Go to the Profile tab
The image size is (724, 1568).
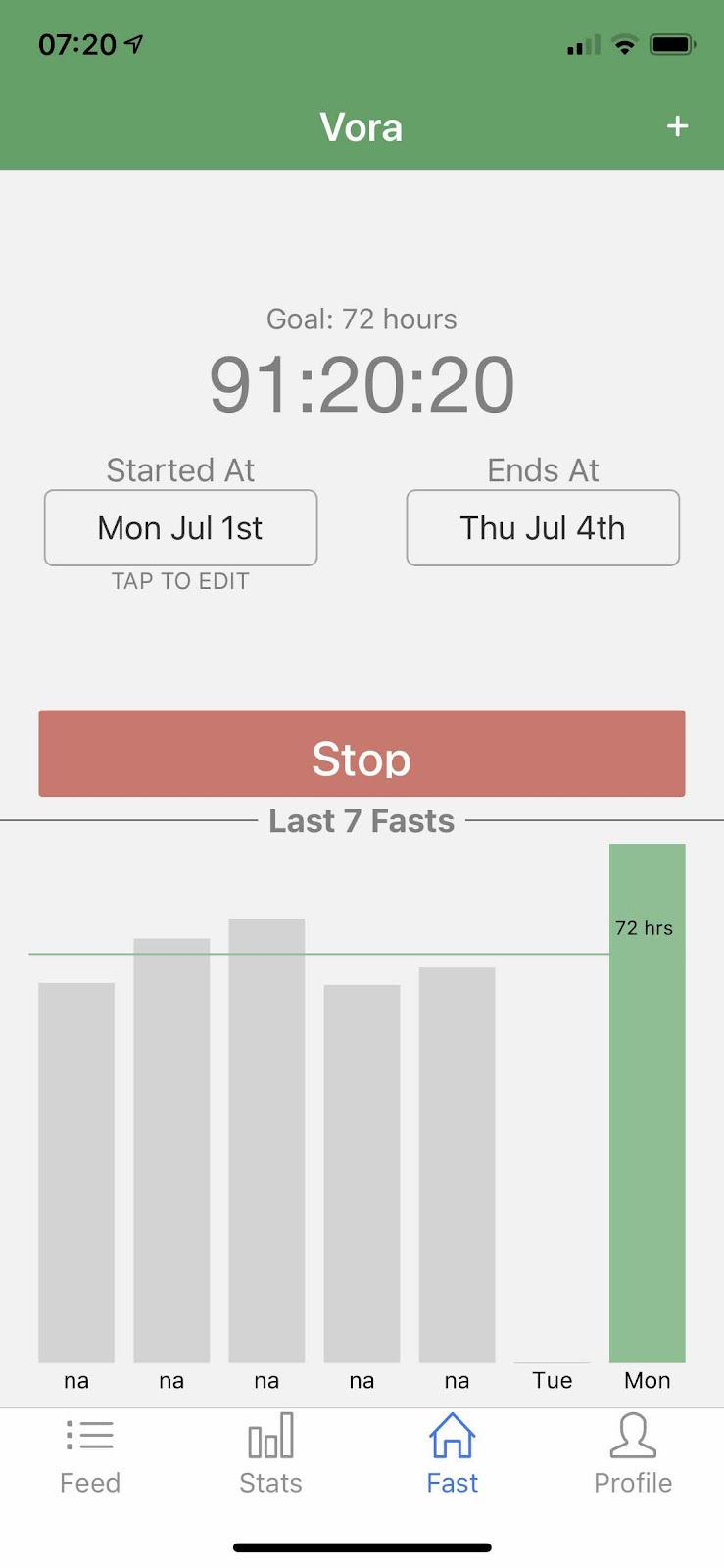pos(633,1455)
